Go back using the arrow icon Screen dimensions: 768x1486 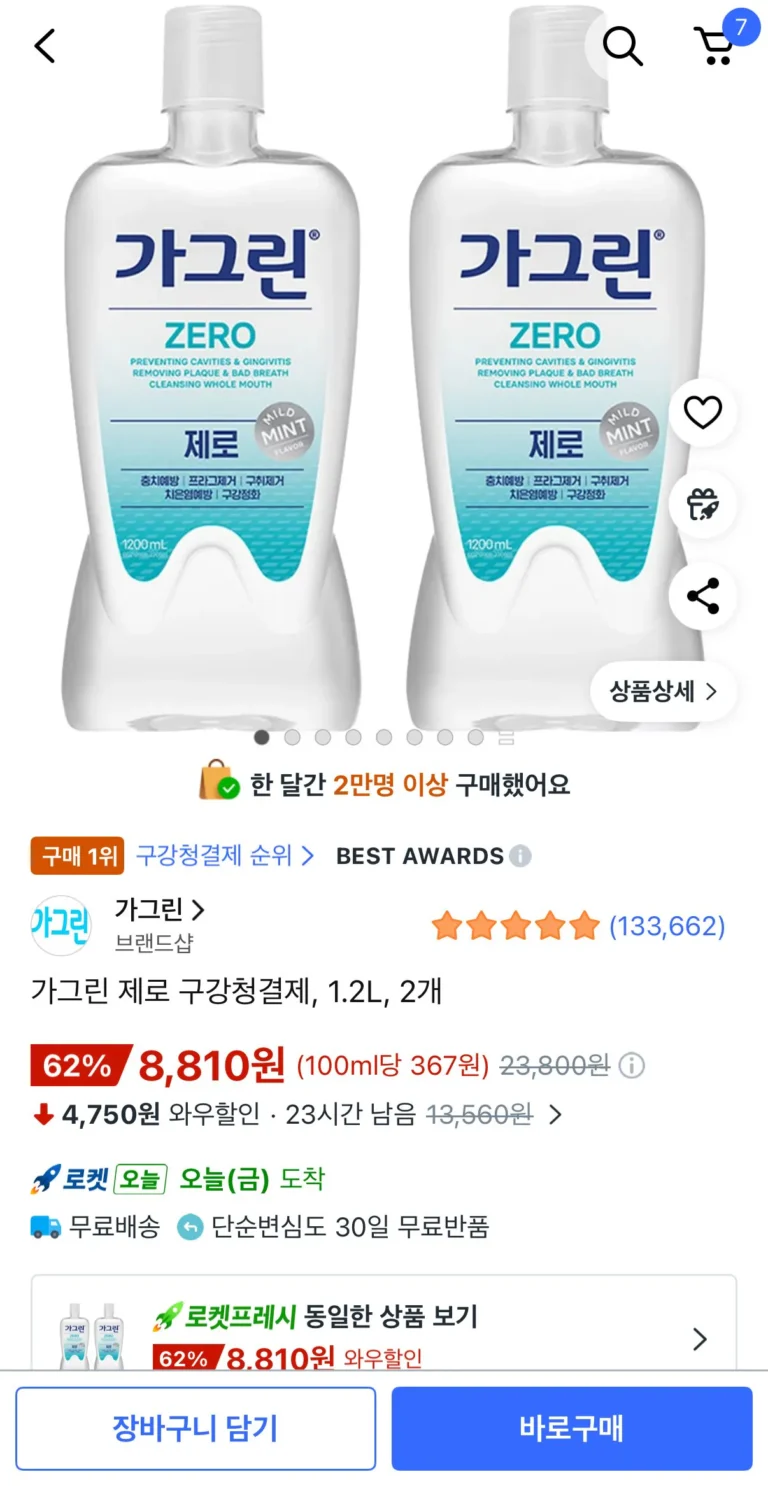click(x=46, y=46)
